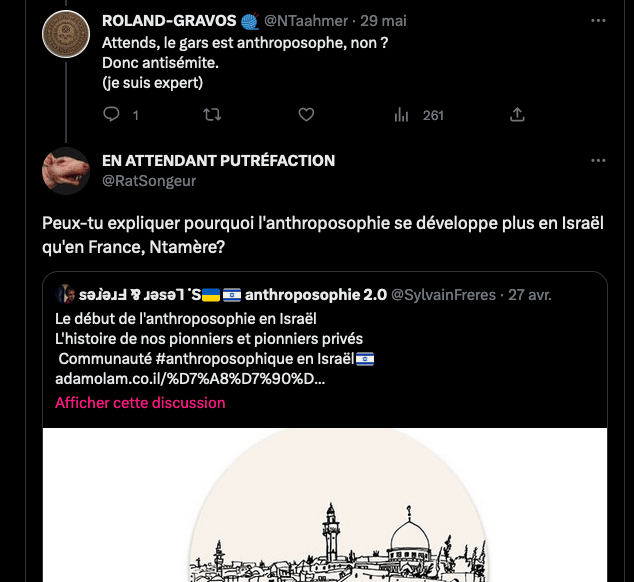Open @RatSongeur handle link
Image resolution: width=634 pixels, height=582 pixels.
149,181
